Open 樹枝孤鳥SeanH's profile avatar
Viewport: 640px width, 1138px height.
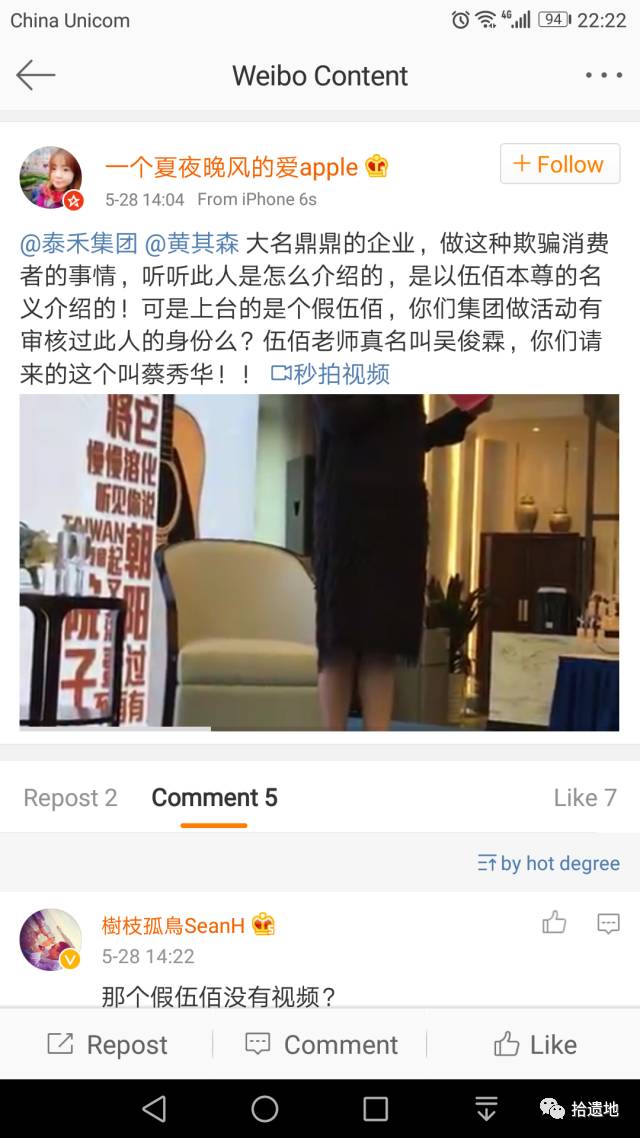coord(51,940)
